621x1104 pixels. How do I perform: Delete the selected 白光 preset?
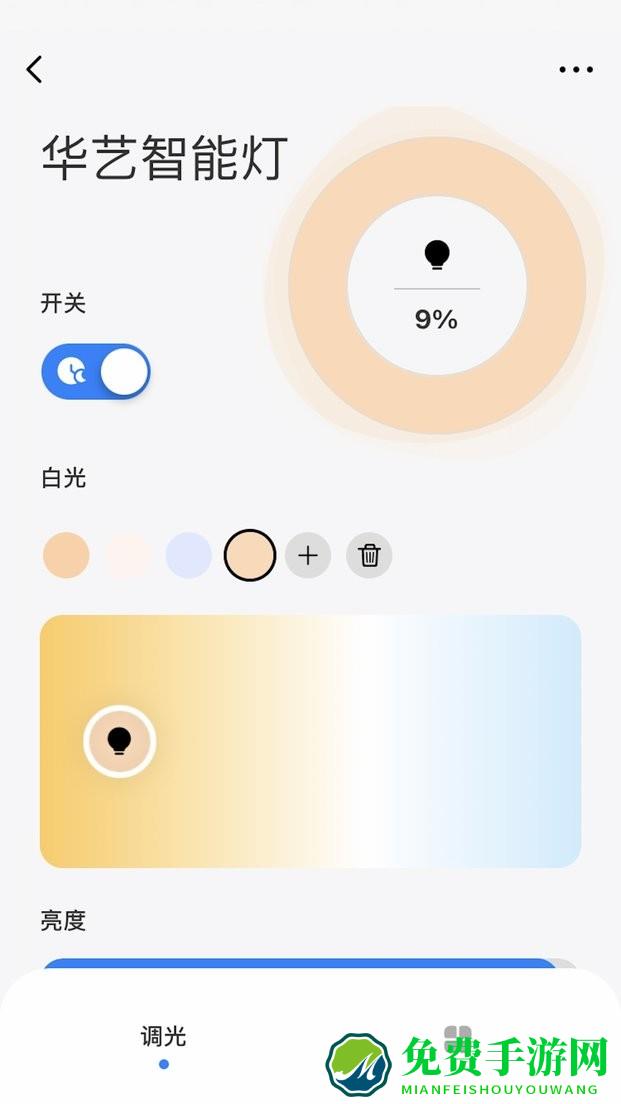[369, 556]
